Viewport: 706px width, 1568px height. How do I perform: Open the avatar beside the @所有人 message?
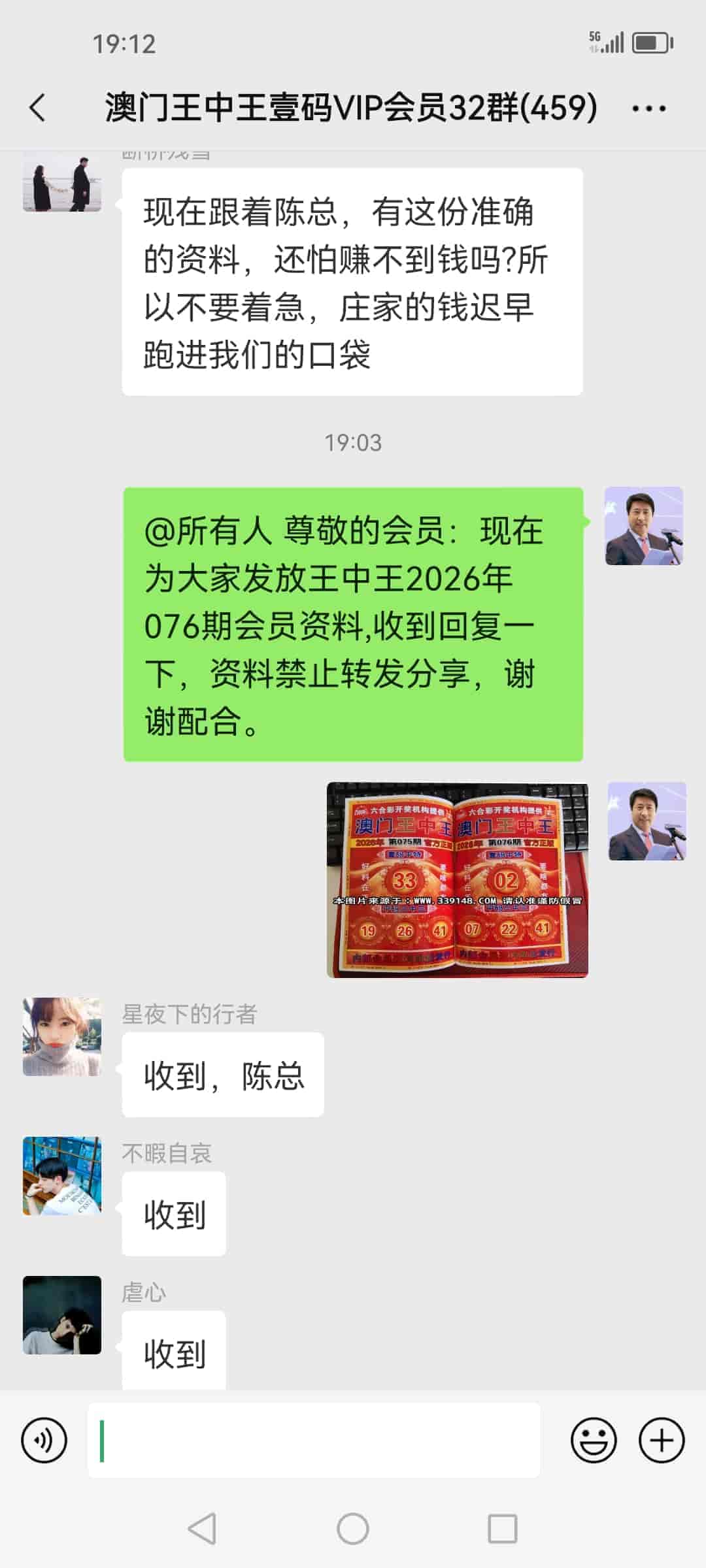[x=643, y=526]
